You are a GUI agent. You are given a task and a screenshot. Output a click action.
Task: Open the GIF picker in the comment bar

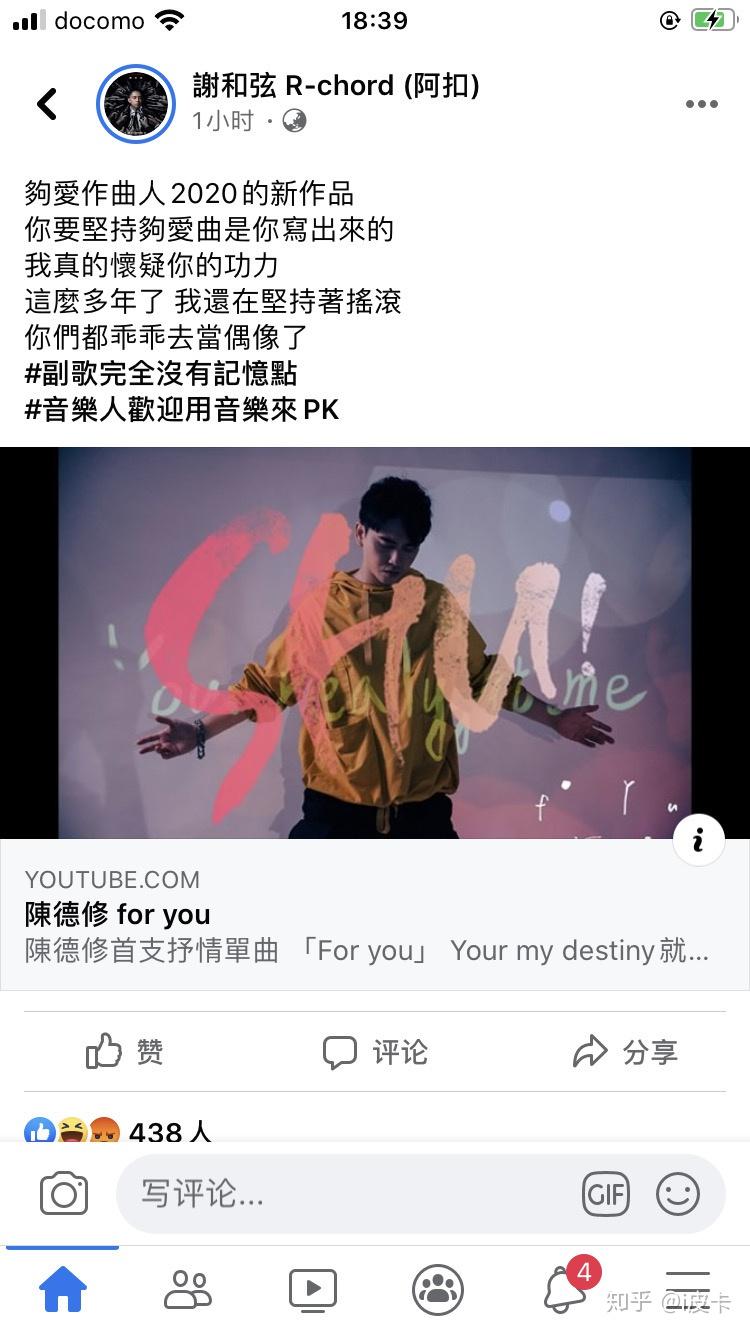point(606,1192)
